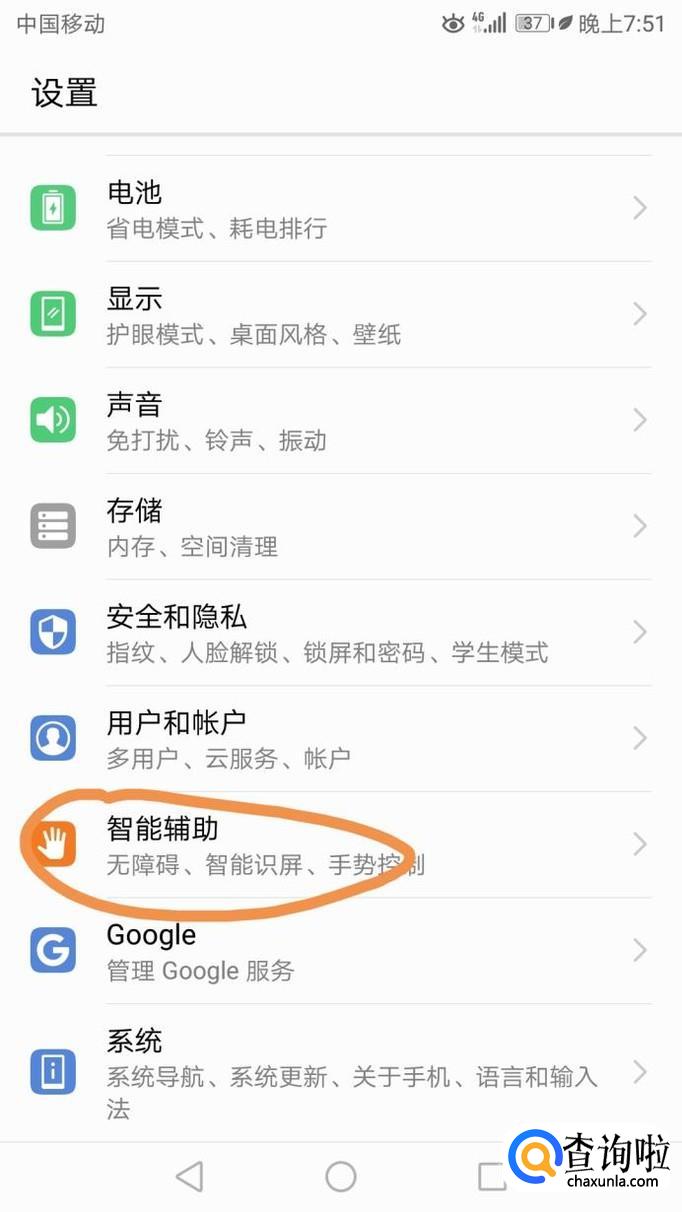Open the 显示 display settings
Screen dimensions: 682x1212
[340, 314]
